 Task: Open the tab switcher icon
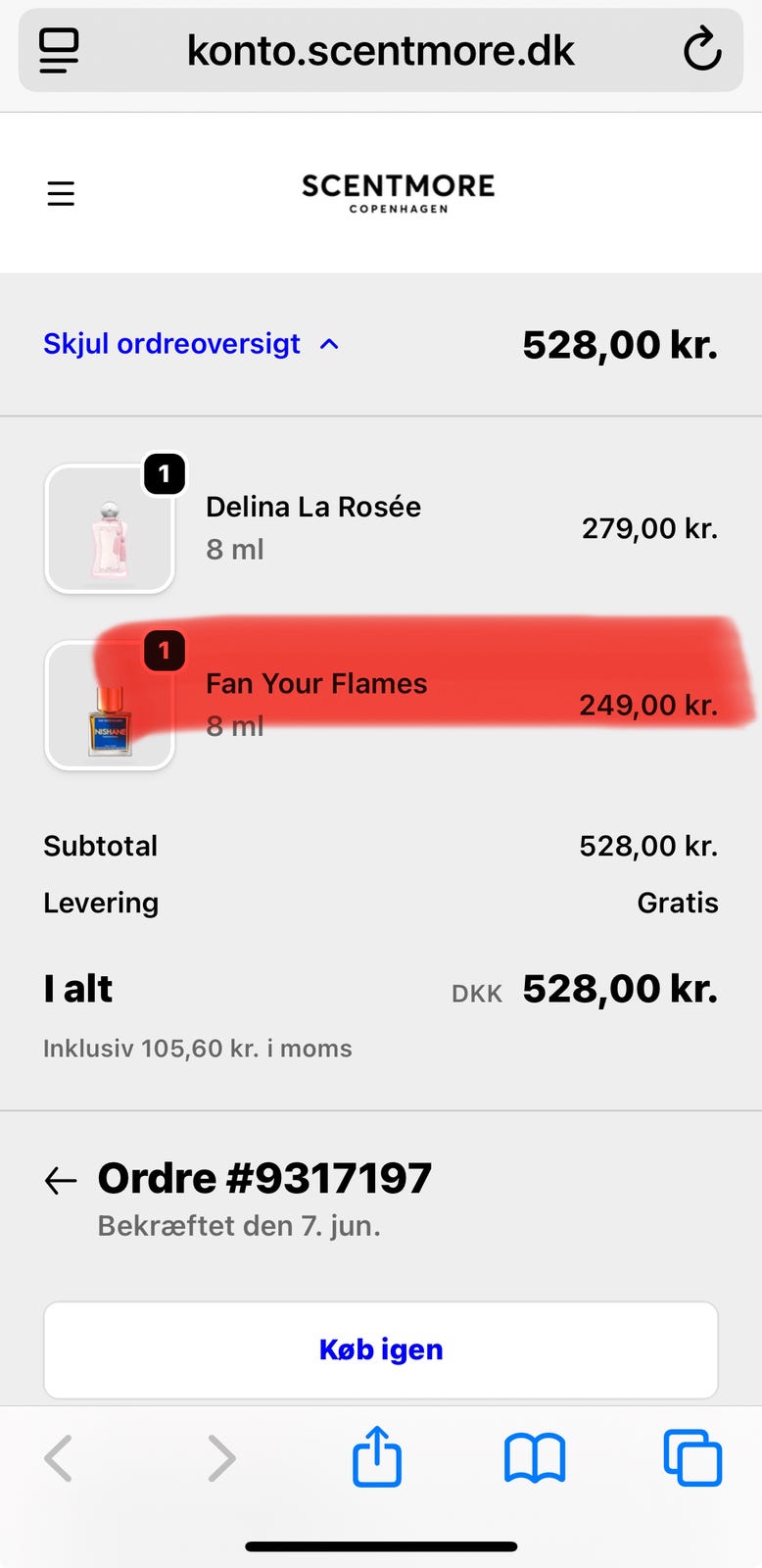(x=692, y=1458)
